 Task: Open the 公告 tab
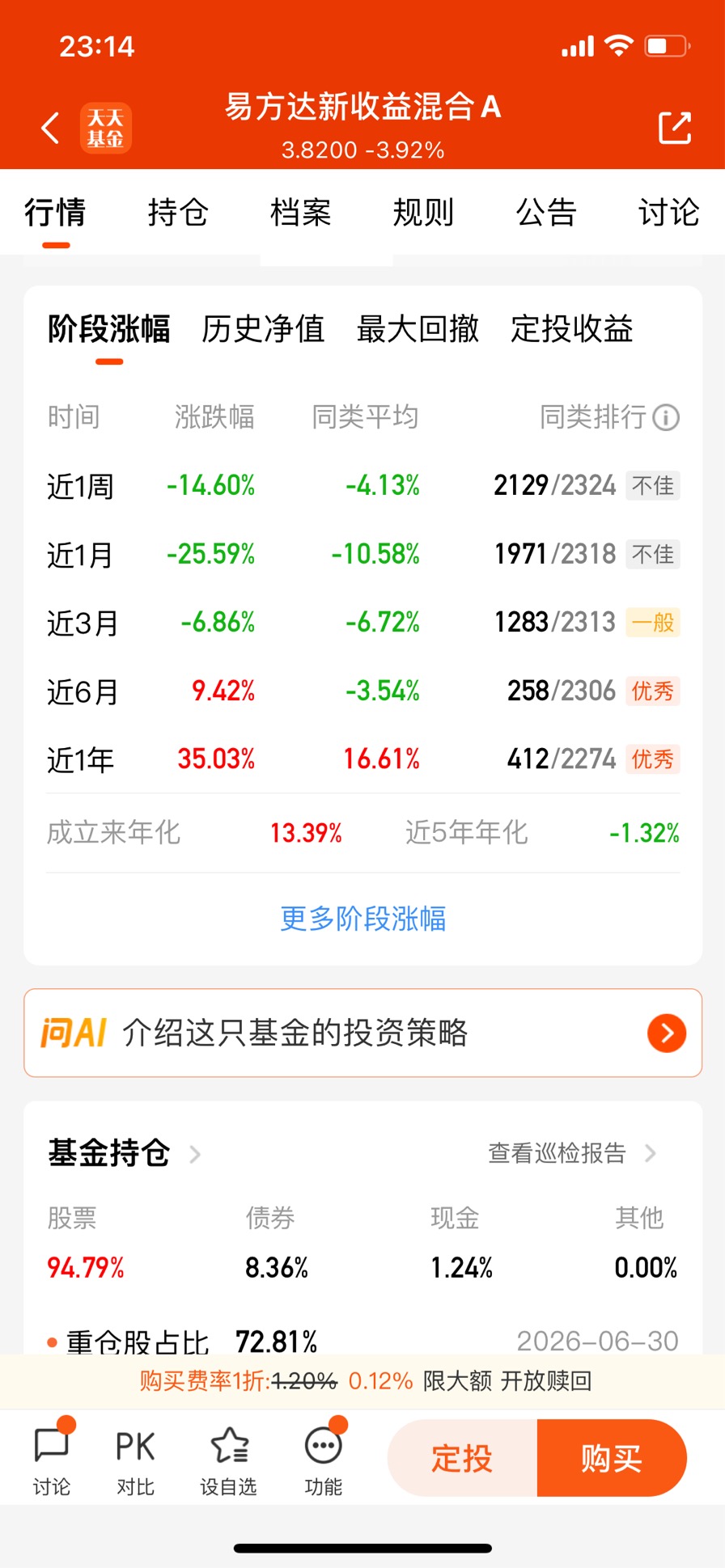(x=546, y=213)
